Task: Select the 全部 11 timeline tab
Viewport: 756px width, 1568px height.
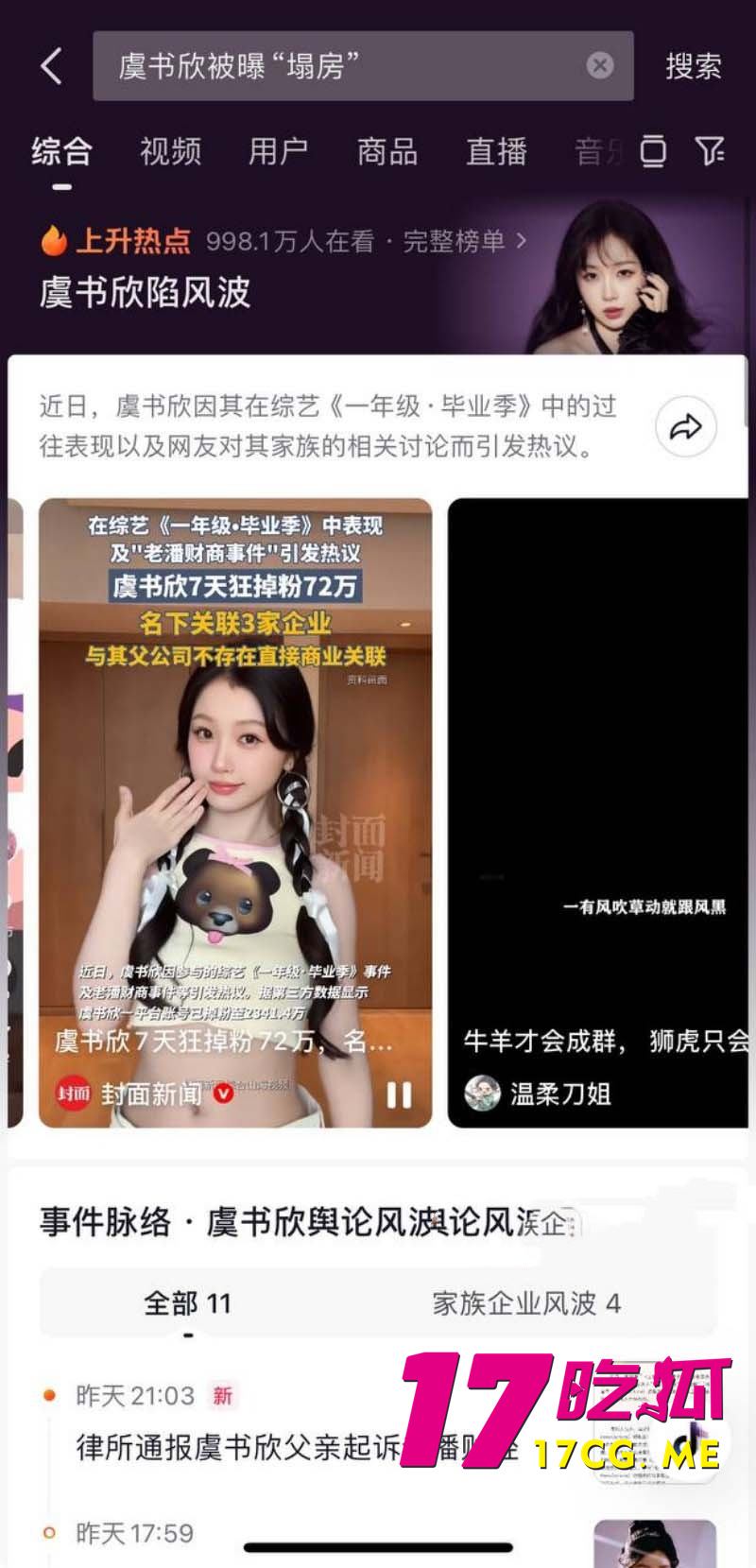Action: [x=187, y=1303]
